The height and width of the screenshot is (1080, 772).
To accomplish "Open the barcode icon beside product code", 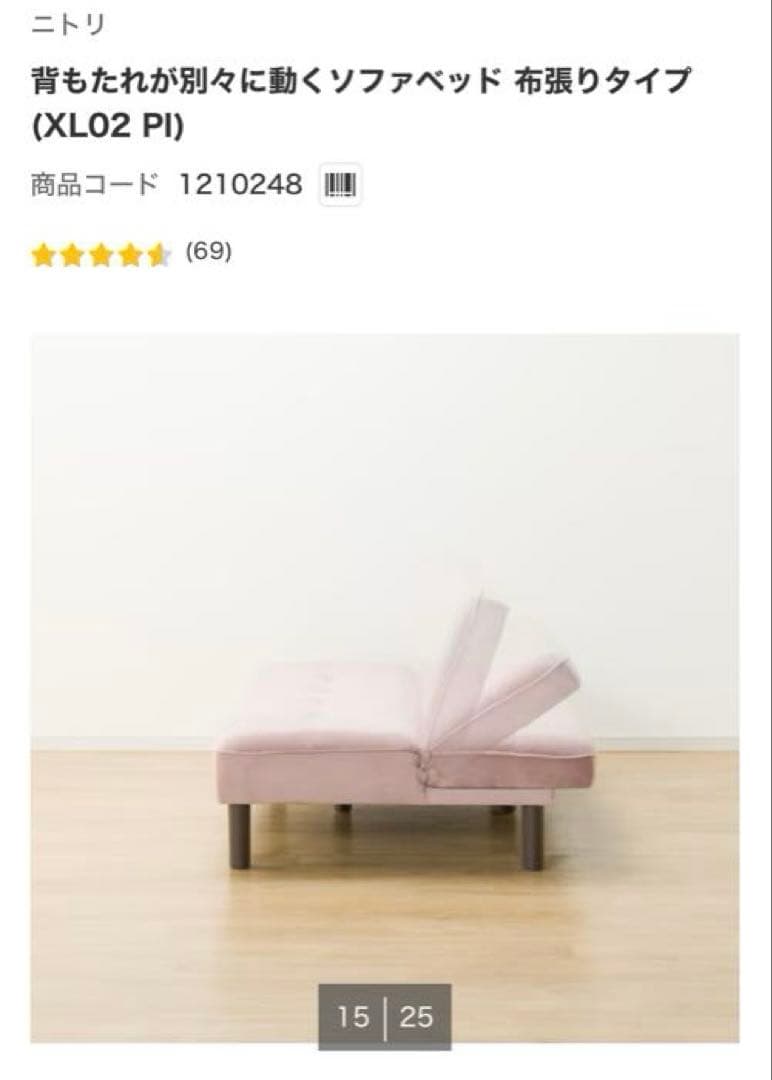I will (x=340, y=185).
